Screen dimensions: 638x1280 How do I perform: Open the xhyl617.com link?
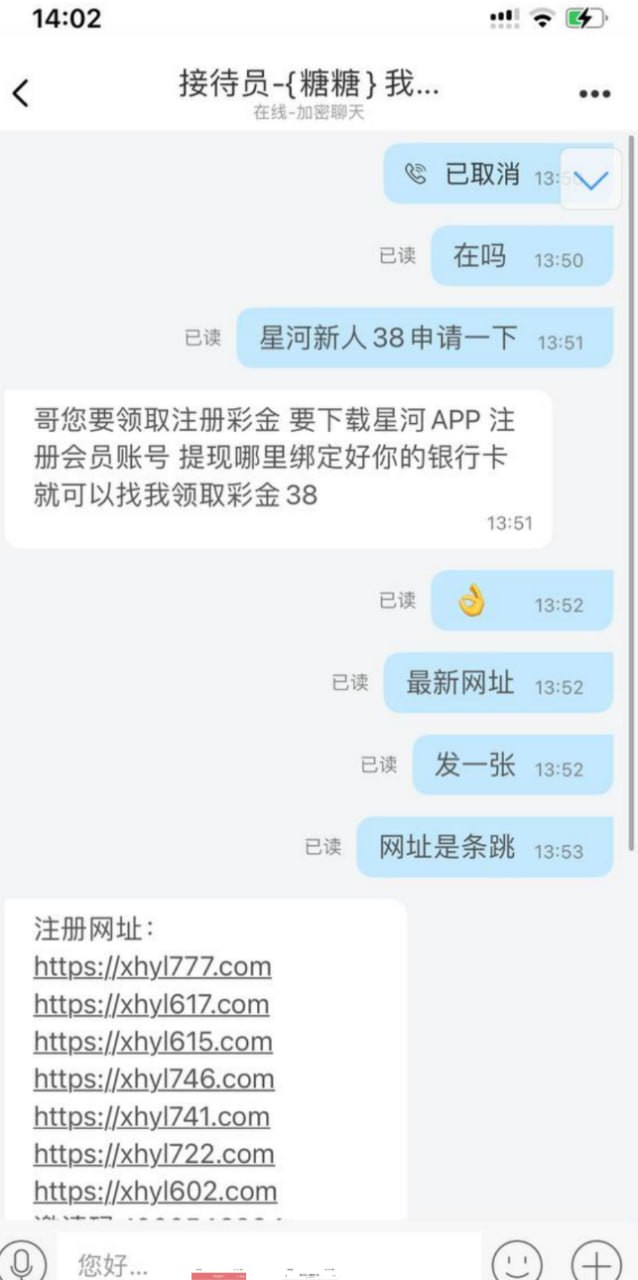click(x=151, y=1004)
